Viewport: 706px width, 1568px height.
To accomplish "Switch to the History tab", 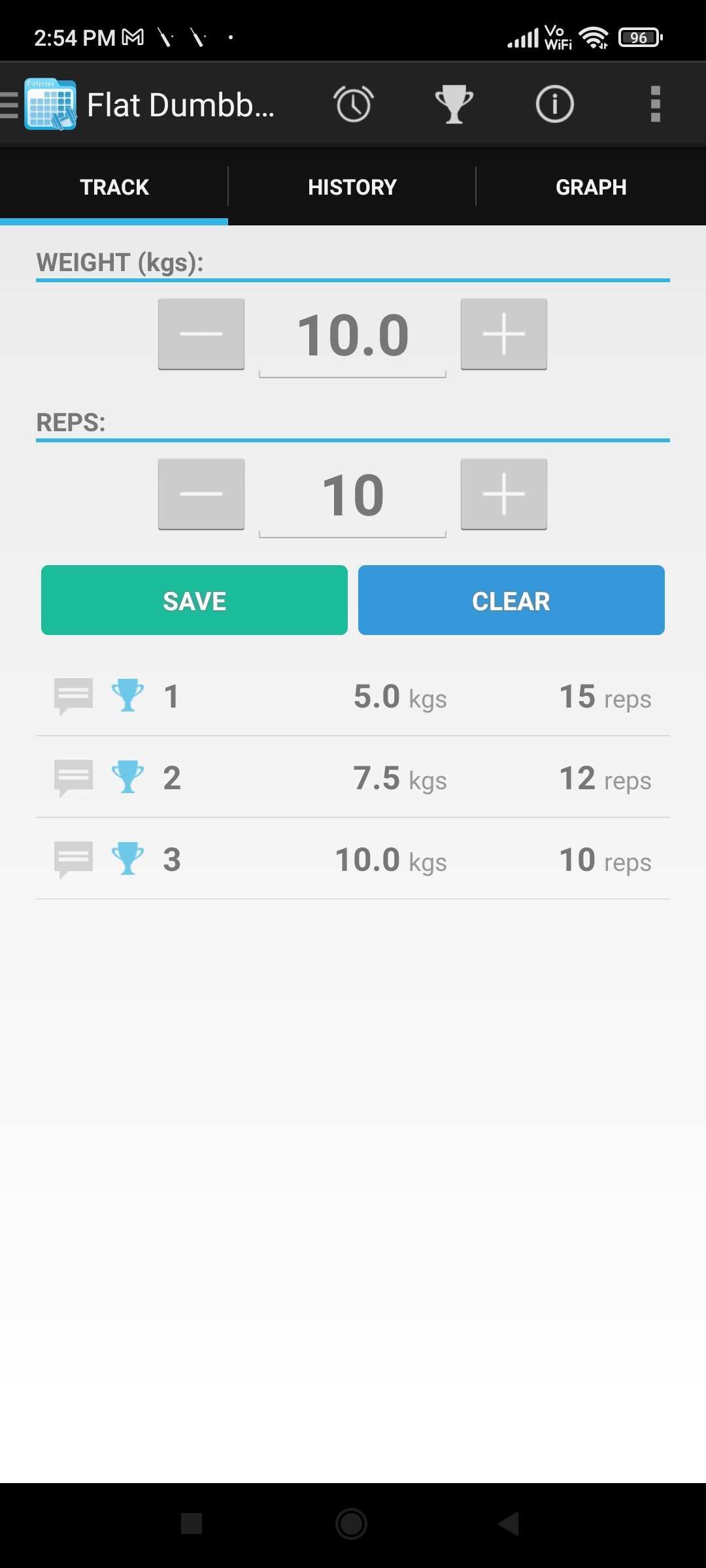I will (352, 188).
